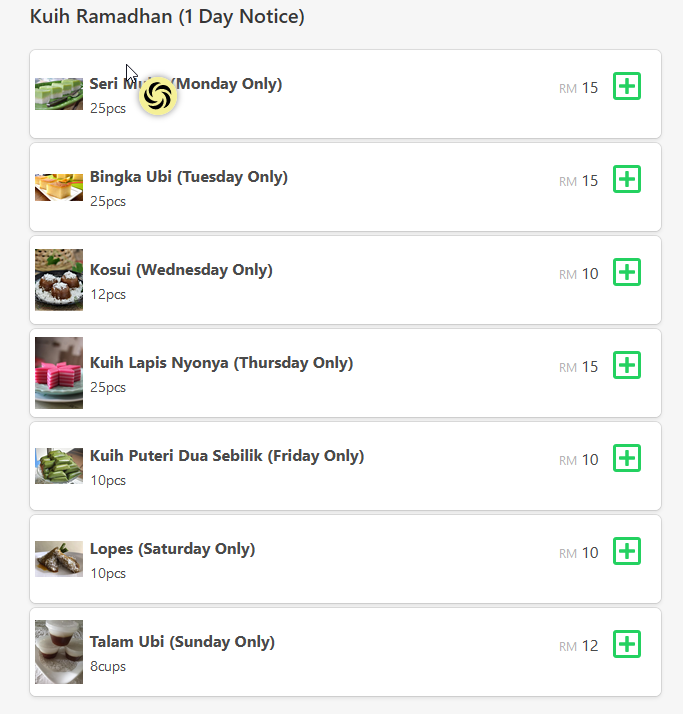Open the Lopes (Saturday Only) card
This screenshot has height=714, width=683.
tap(345, 559)
